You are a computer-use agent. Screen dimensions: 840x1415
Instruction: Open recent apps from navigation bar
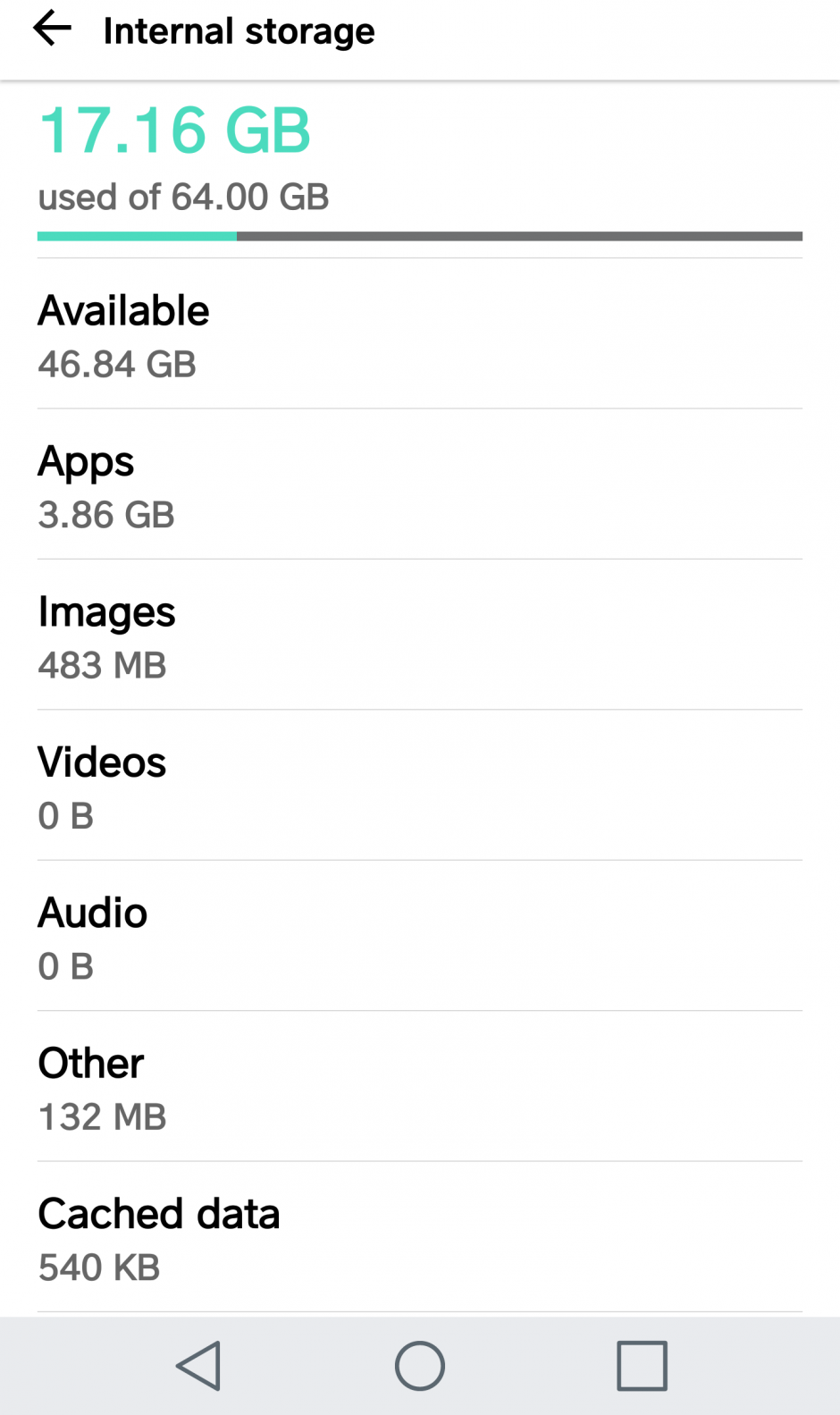(642, 1366)
